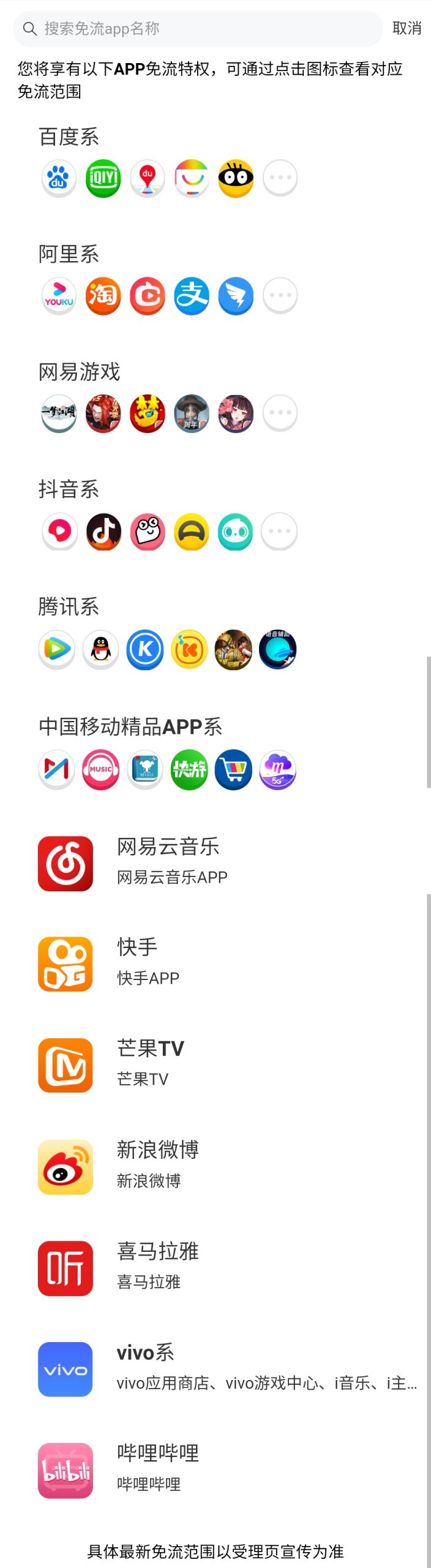Tap 取消 to cancel the search
This screenshot has height=1568, width=431.
[x=407, y=28]
